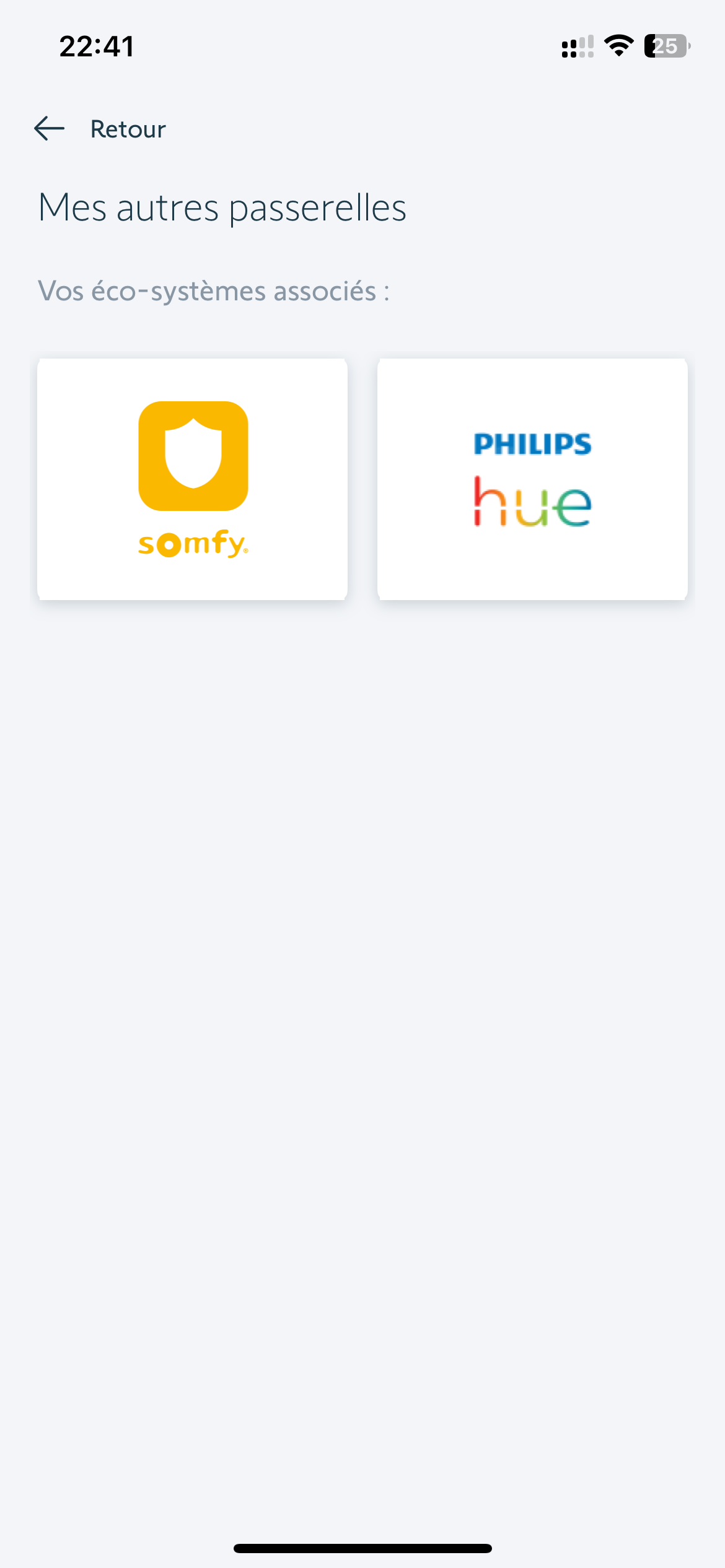Go back with the Retour arrow
The height and width of the screenshot is (1568, 725).
coord(50,129)
